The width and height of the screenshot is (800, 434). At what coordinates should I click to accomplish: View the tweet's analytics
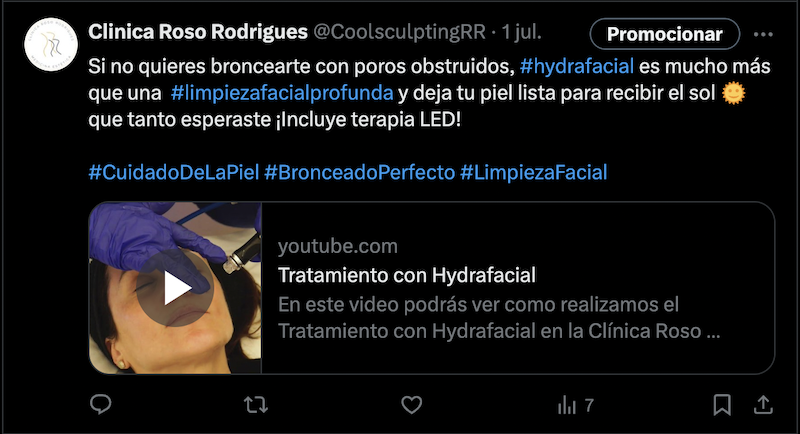click(575, 405)
